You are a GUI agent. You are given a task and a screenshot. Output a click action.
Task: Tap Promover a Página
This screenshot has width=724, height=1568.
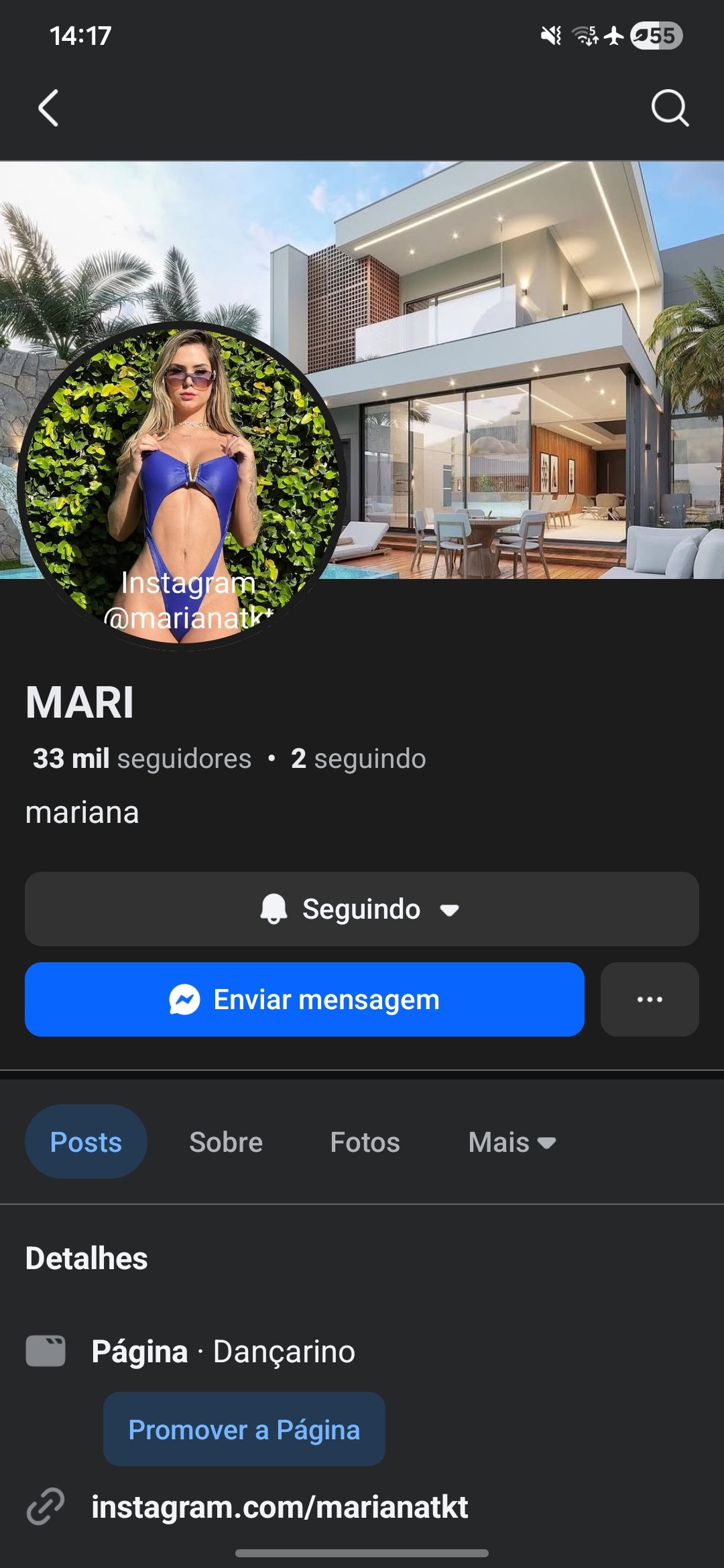coord(244,1429)
